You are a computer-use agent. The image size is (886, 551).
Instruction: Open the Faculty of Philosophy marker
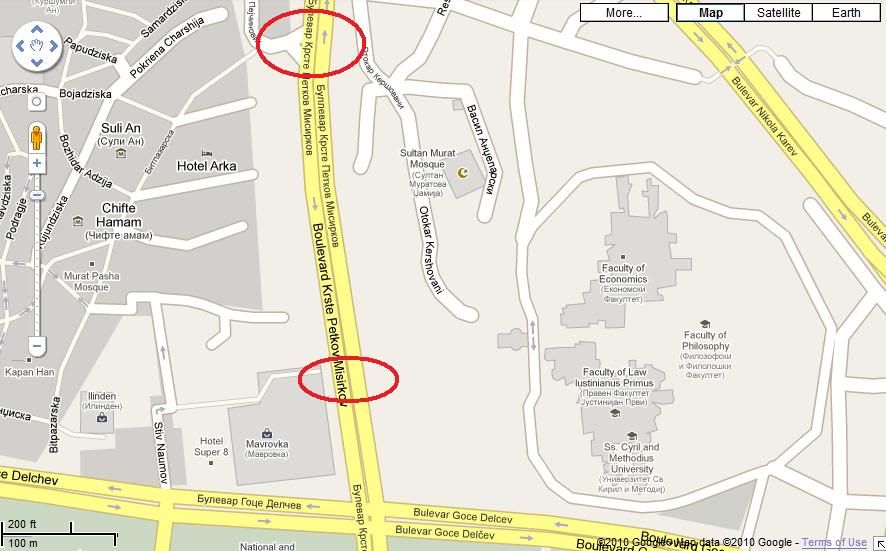pos(704,324)
